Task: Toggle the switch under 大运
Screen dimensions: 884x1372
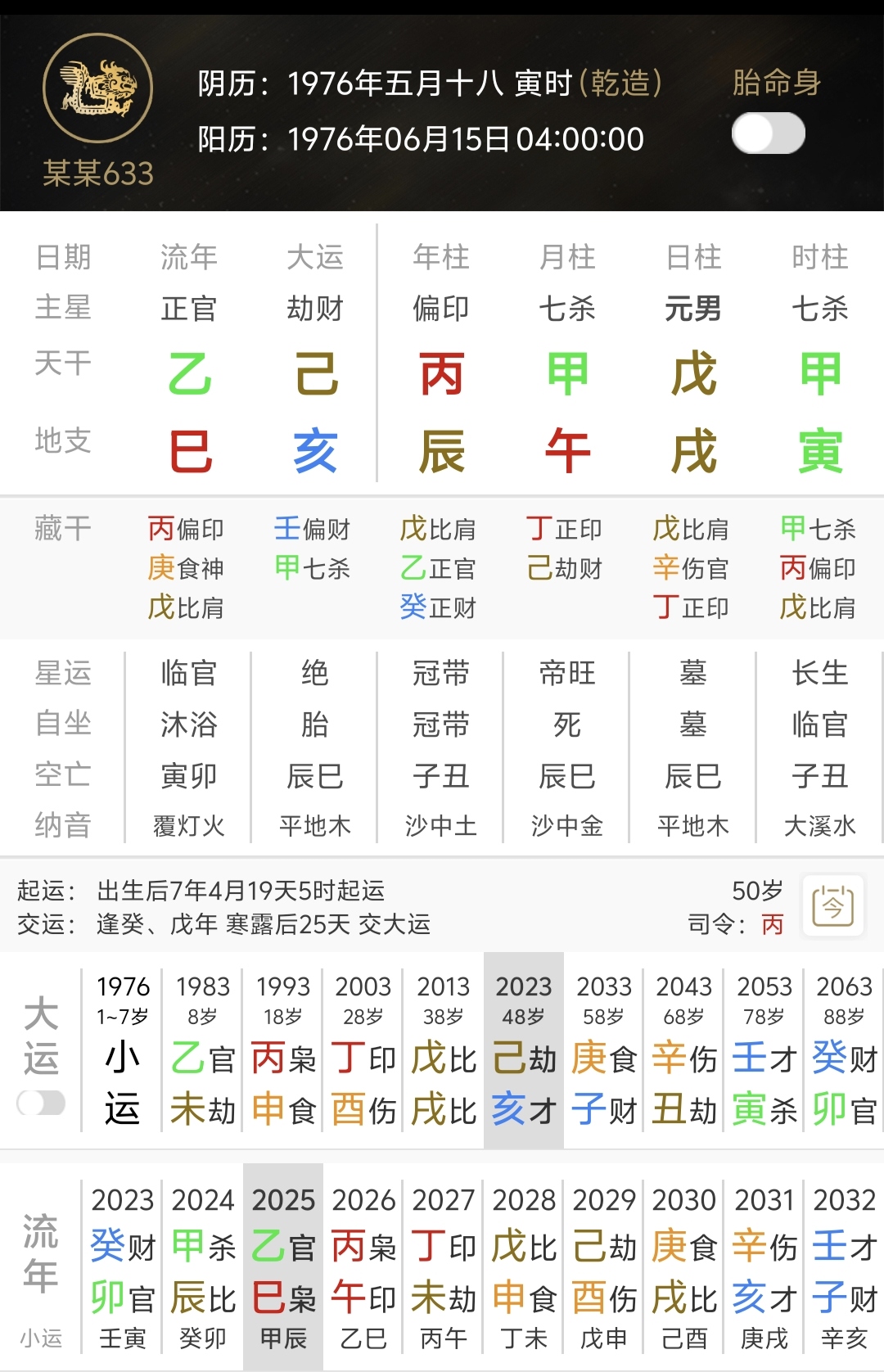Action: pos(41,1103)
